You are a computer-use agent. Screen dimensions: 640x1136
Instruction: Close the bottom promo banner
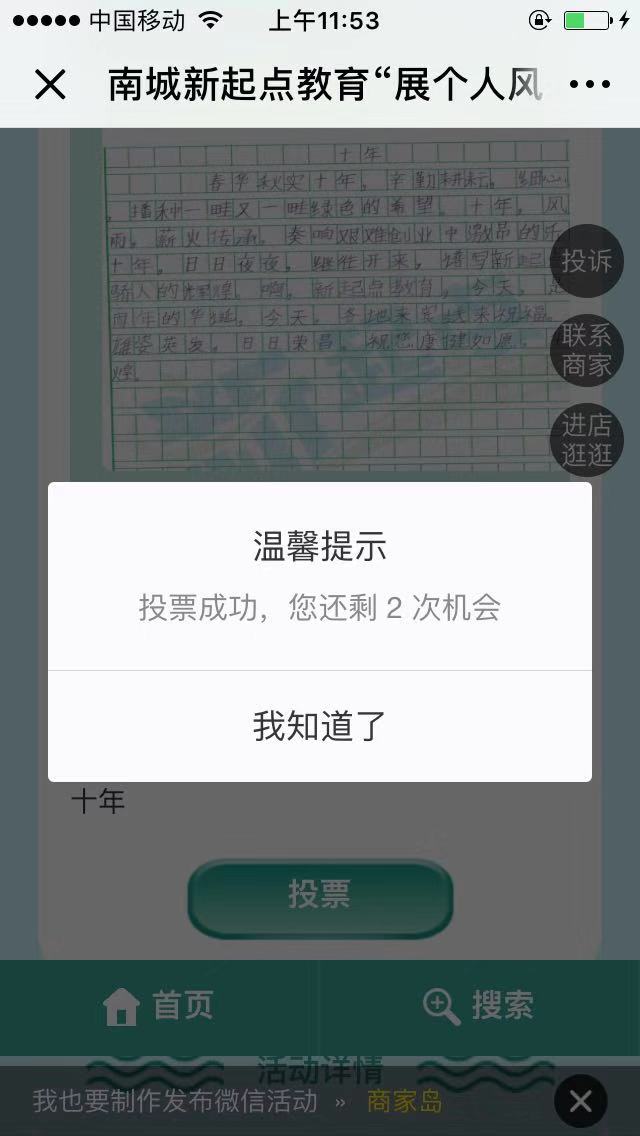(581, 1102)
